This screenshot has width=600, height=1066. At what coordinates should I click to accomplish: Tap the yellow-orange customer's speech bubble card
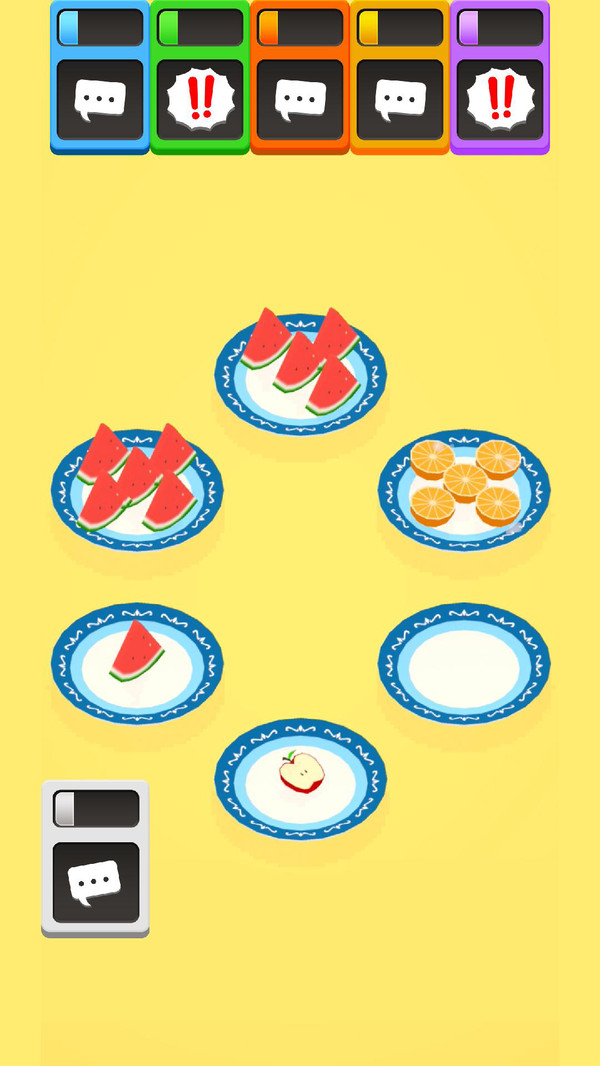coord(400,99)
